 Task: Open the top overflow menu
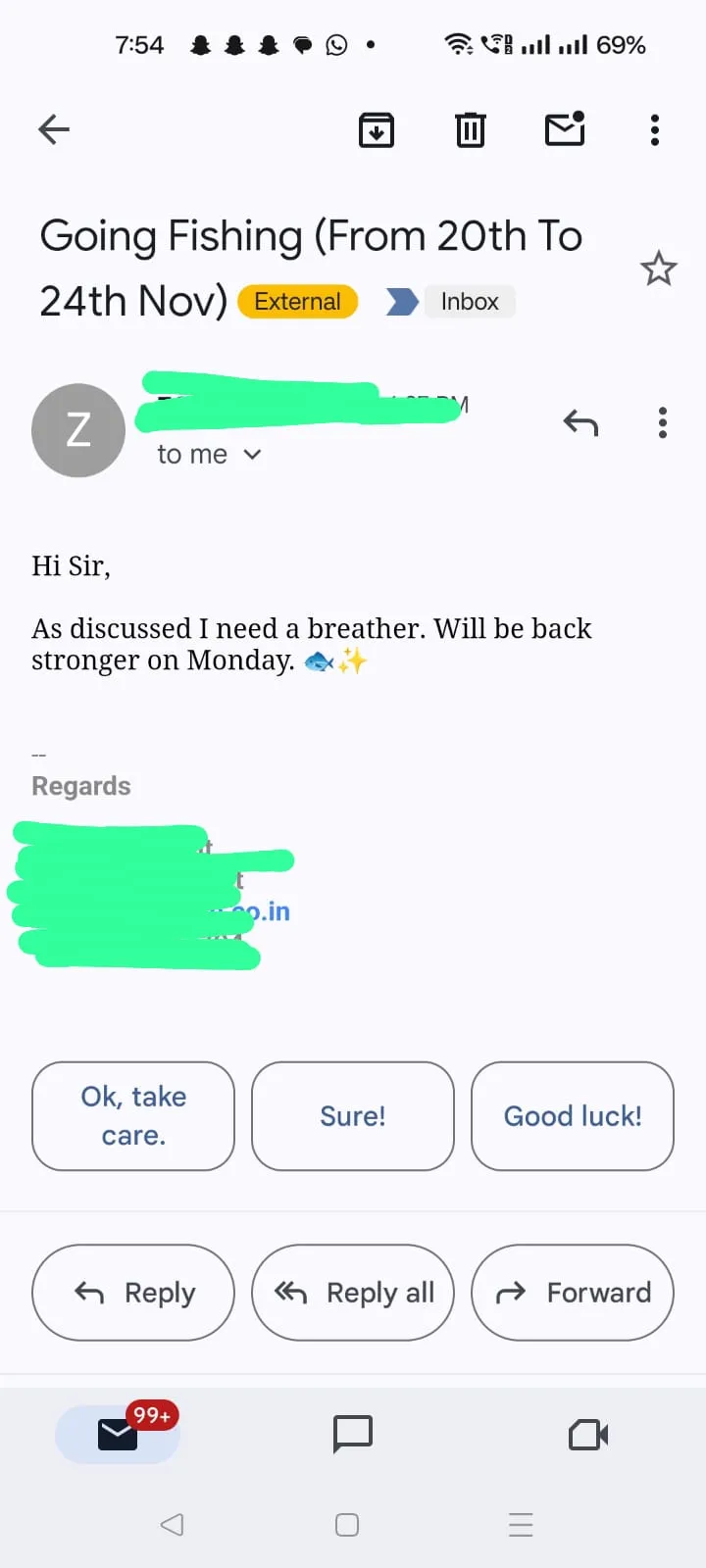[655, 129]
